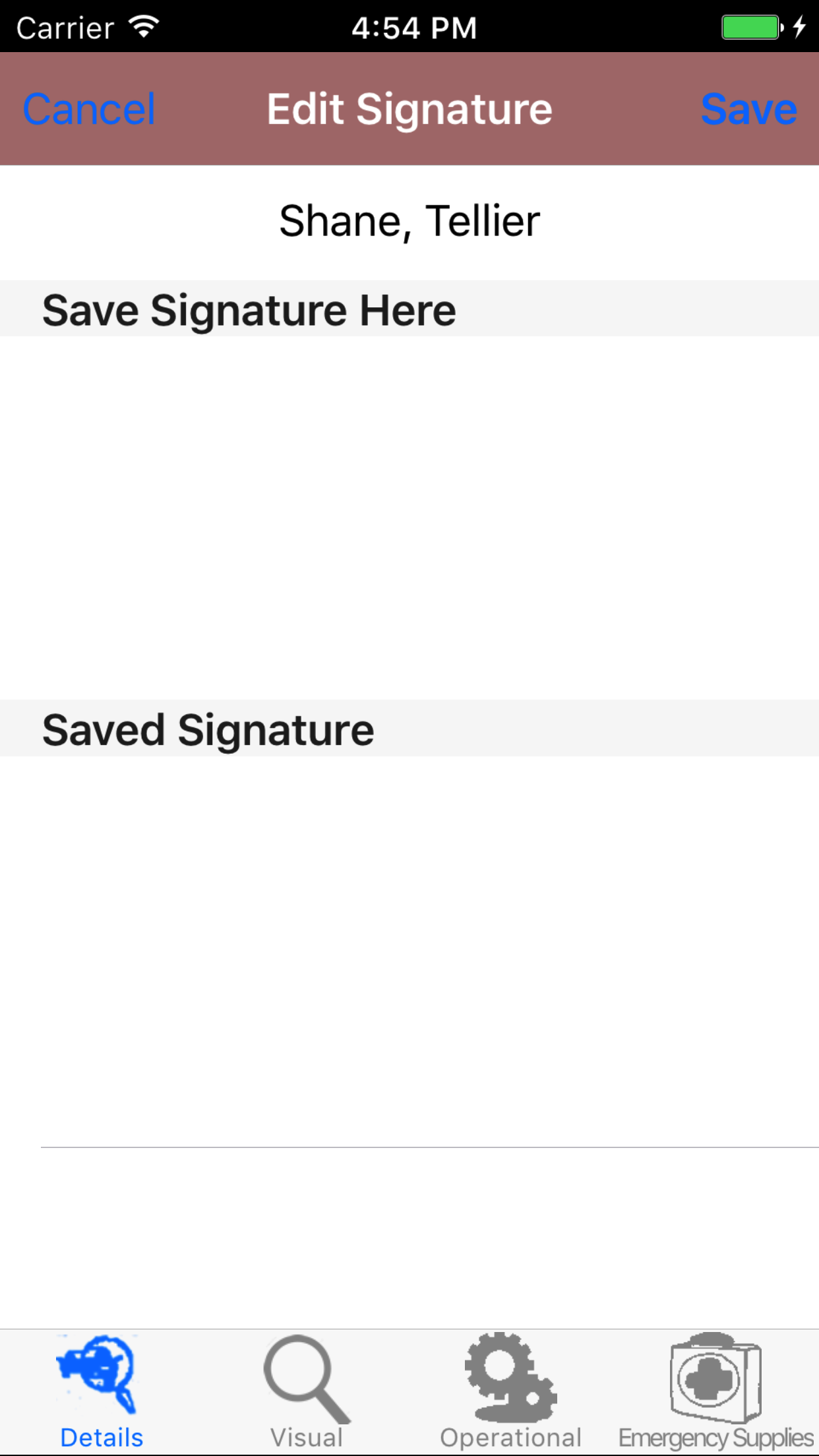
Task: Go to the Operational tab
Action: 511,1393
